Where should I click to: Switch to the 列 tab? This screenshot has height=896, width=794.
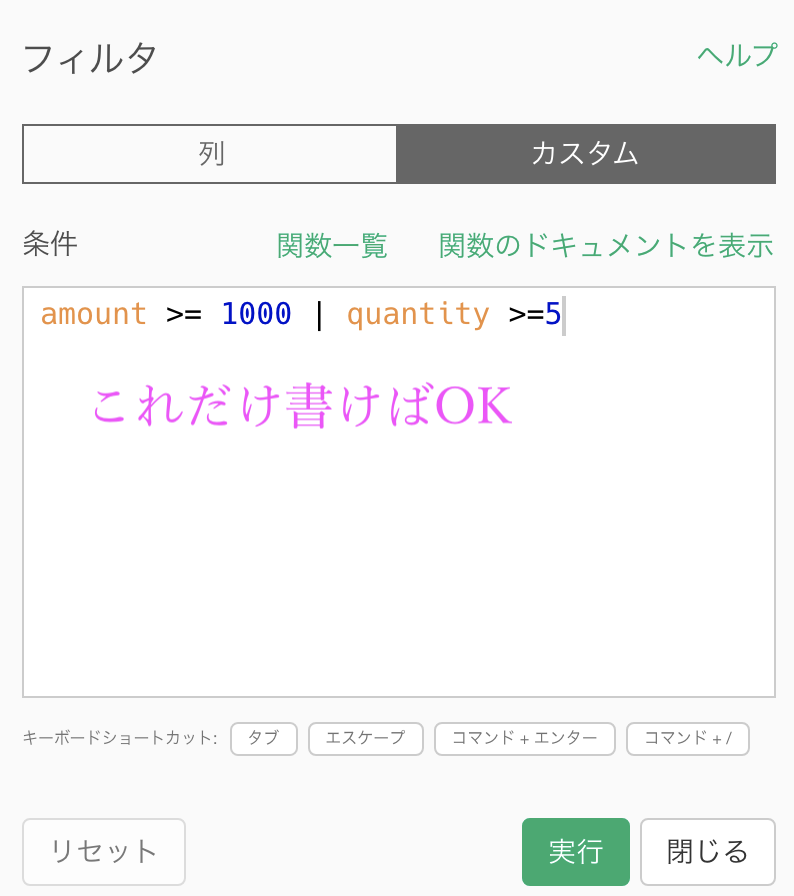211,154
